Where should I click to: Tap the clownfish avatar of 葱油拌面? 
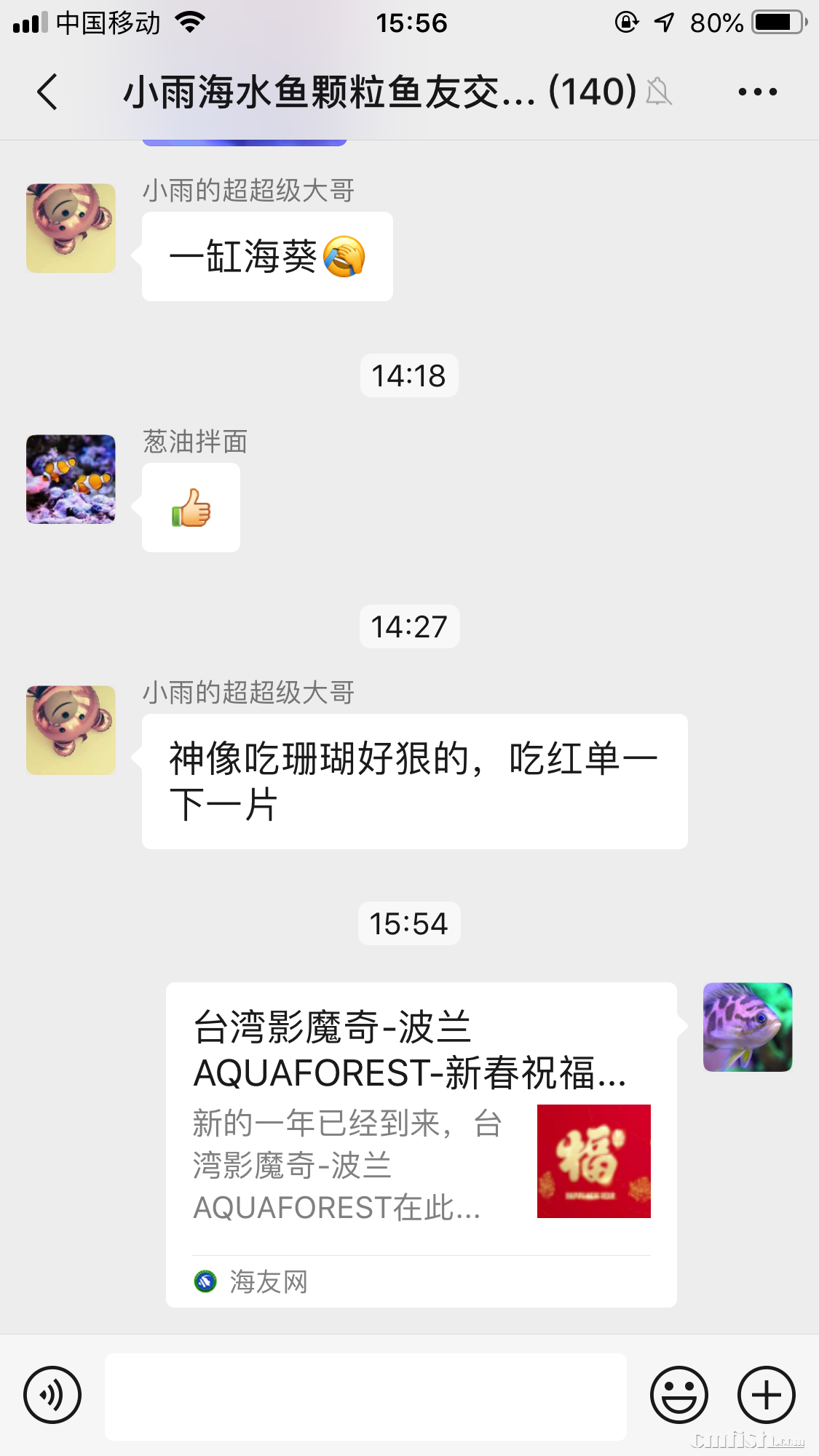pos(70,479)
